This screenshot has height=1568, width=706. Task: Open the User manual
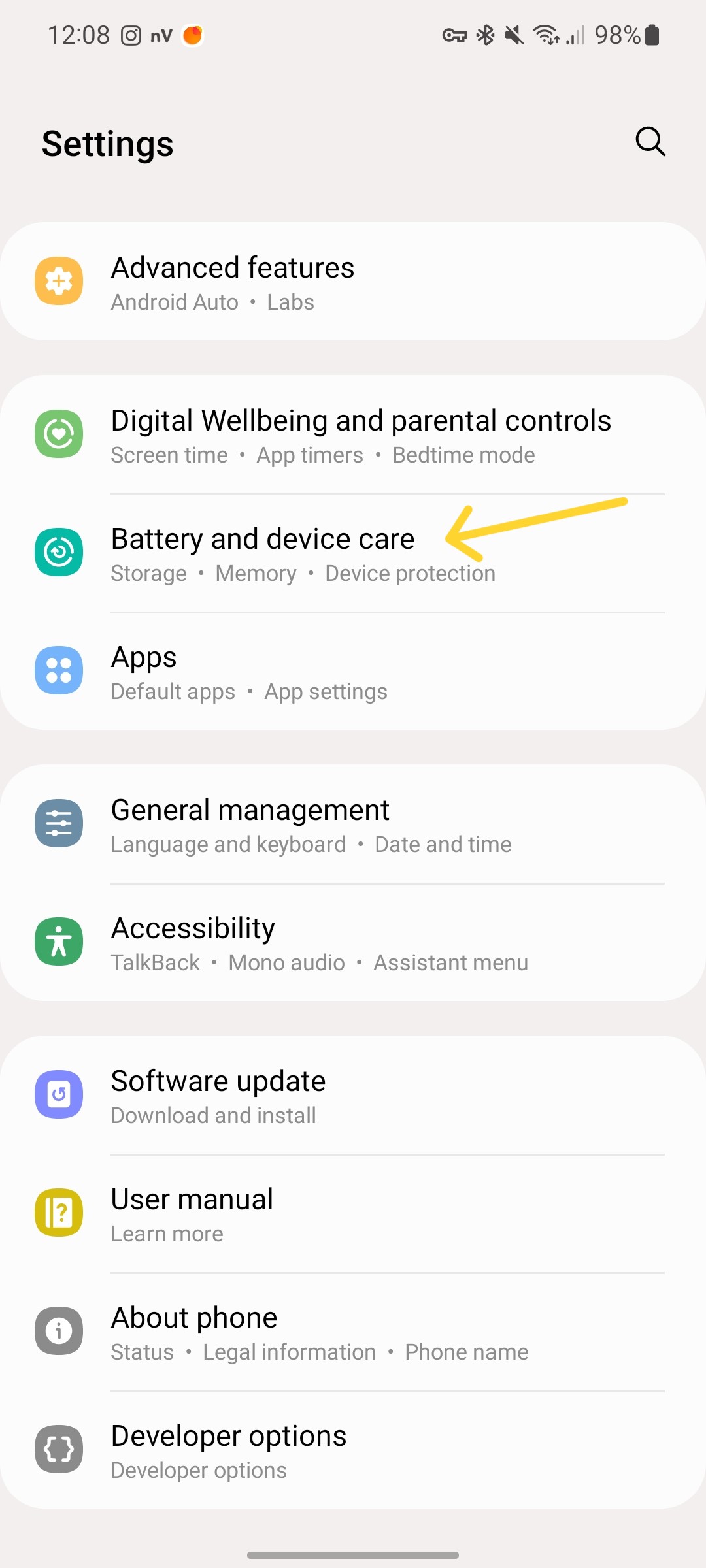353,1214
